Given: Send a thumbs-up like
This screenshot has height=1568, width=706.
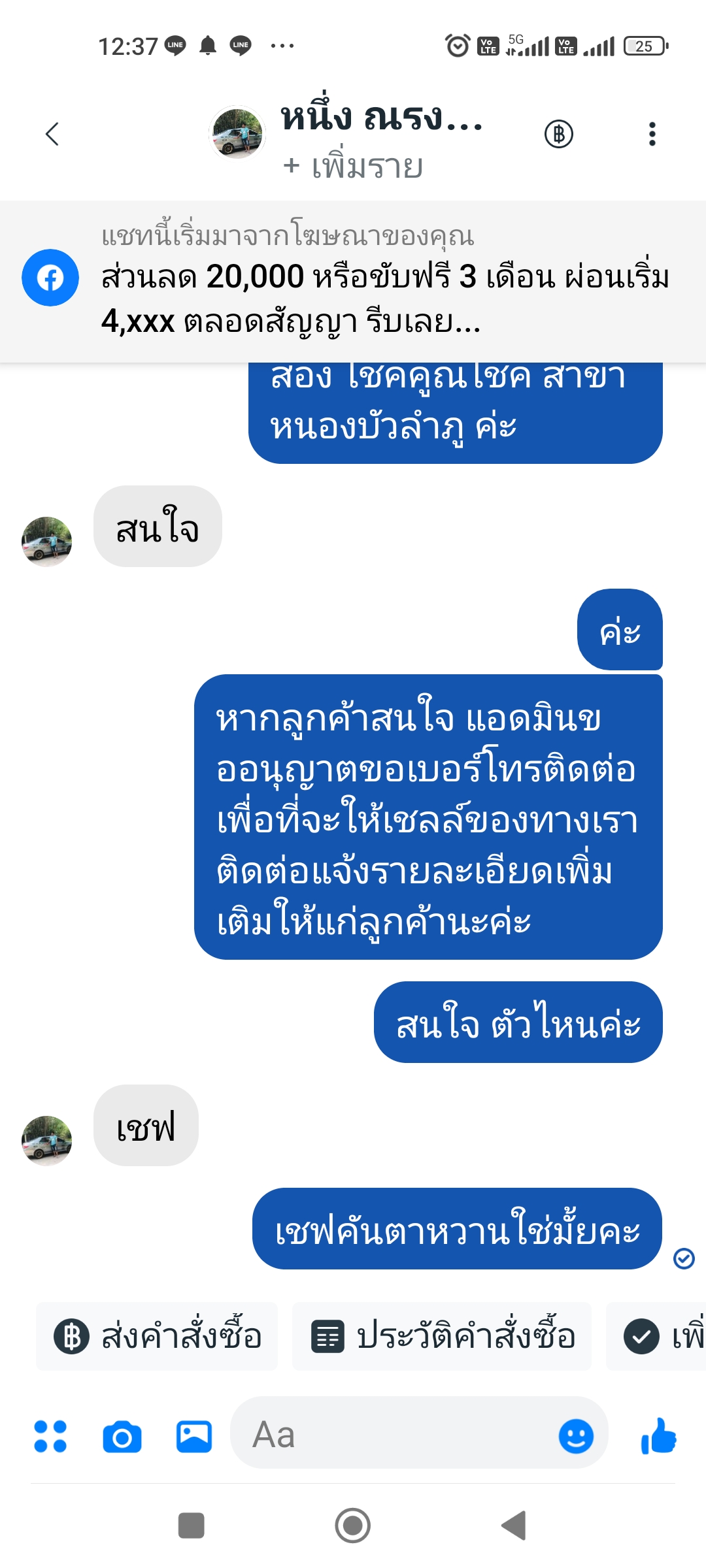Looking at the screenshot, I should 658,1436.
